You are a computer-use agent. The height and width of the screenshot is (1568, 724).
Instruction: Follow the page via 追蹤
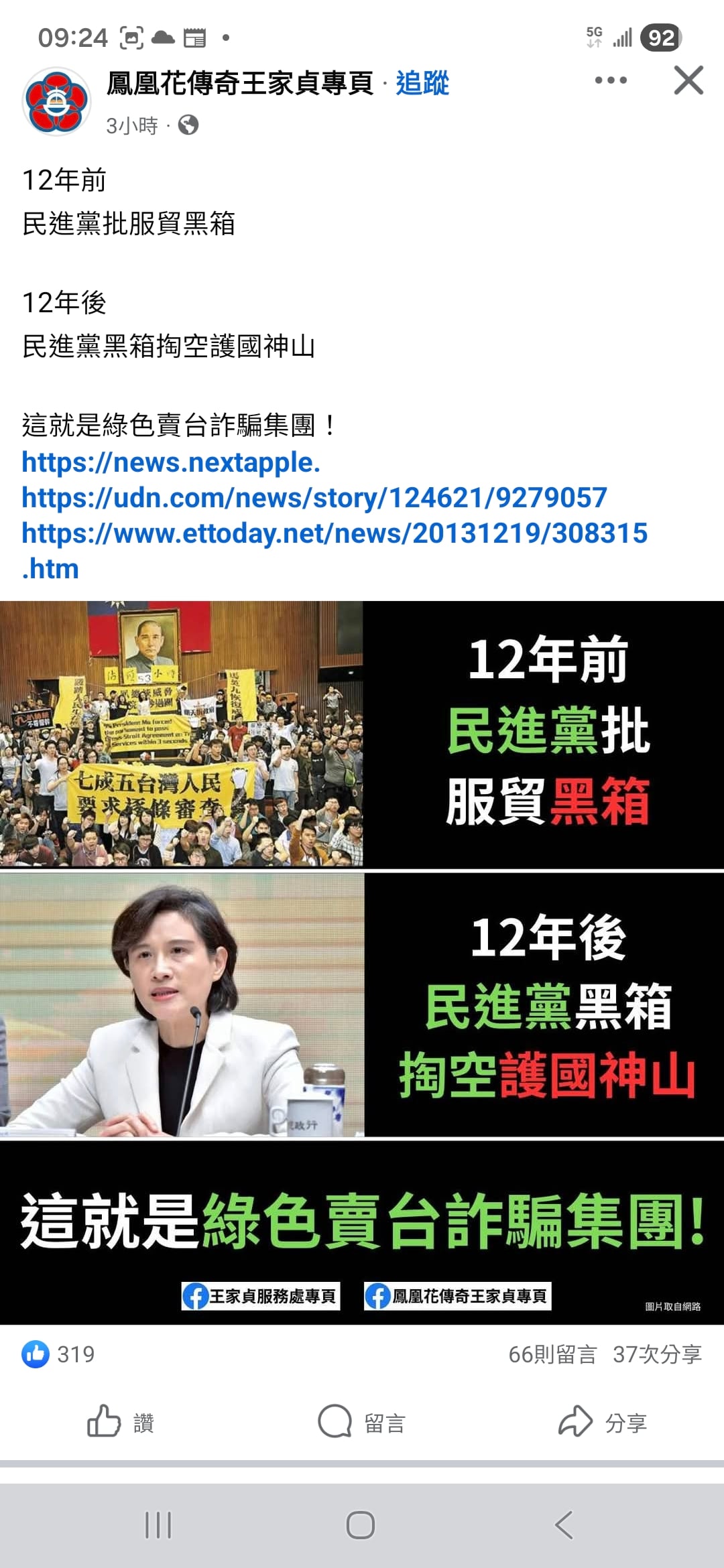point(422,84)
